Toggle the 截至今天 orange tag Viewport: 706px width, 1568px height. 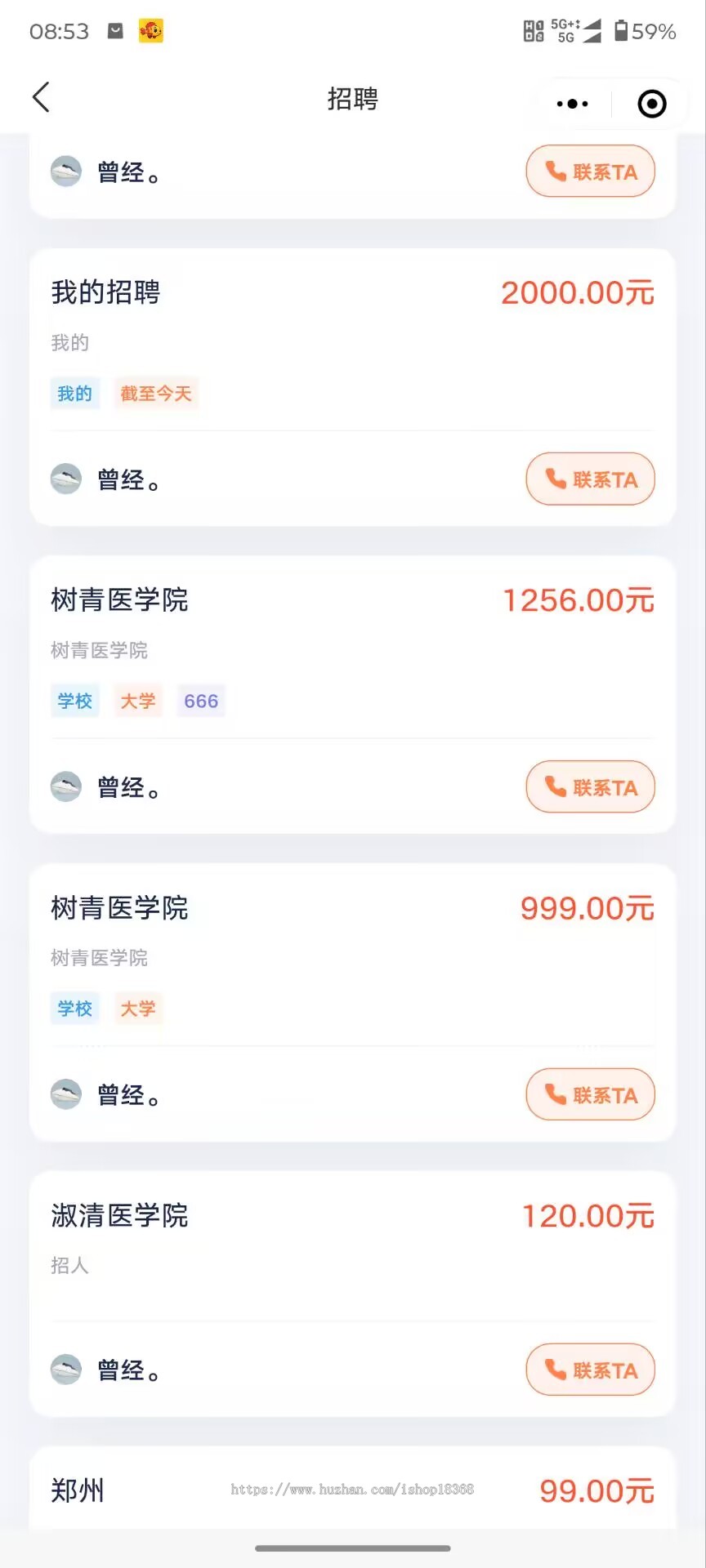155,394
